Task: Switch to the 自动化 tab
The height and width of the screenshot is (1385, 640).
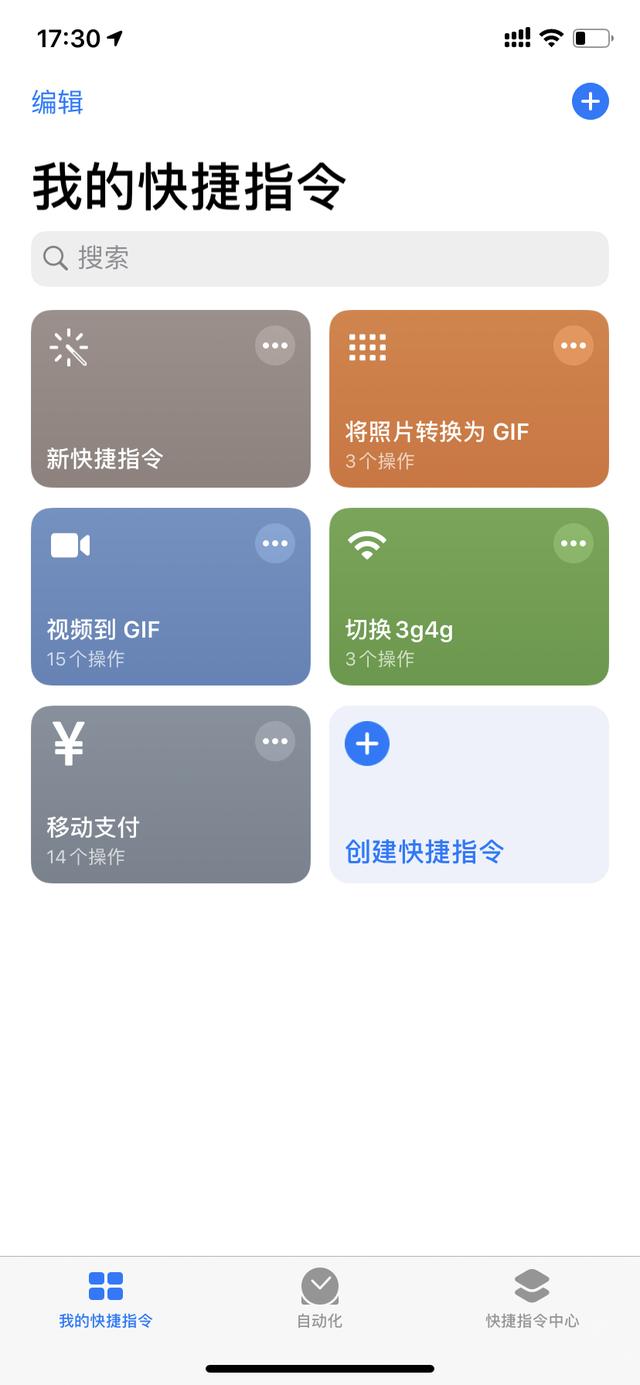Action: point(320,1298)
